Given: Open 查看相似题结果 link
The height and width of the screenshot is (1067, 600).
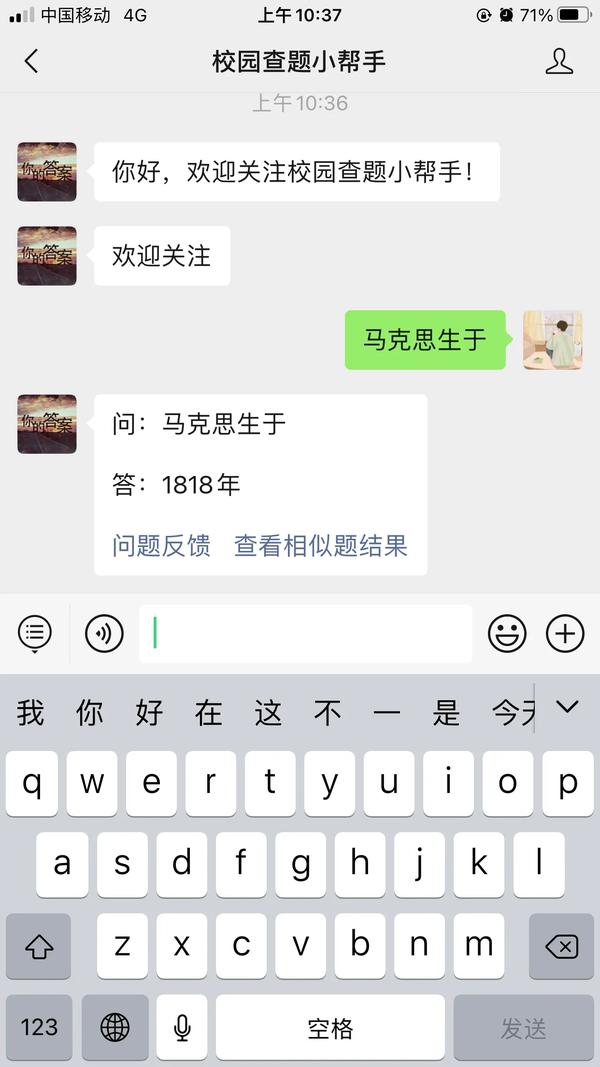Looking at the screenshot, I should pyautogui.click(x=320, y=545).
